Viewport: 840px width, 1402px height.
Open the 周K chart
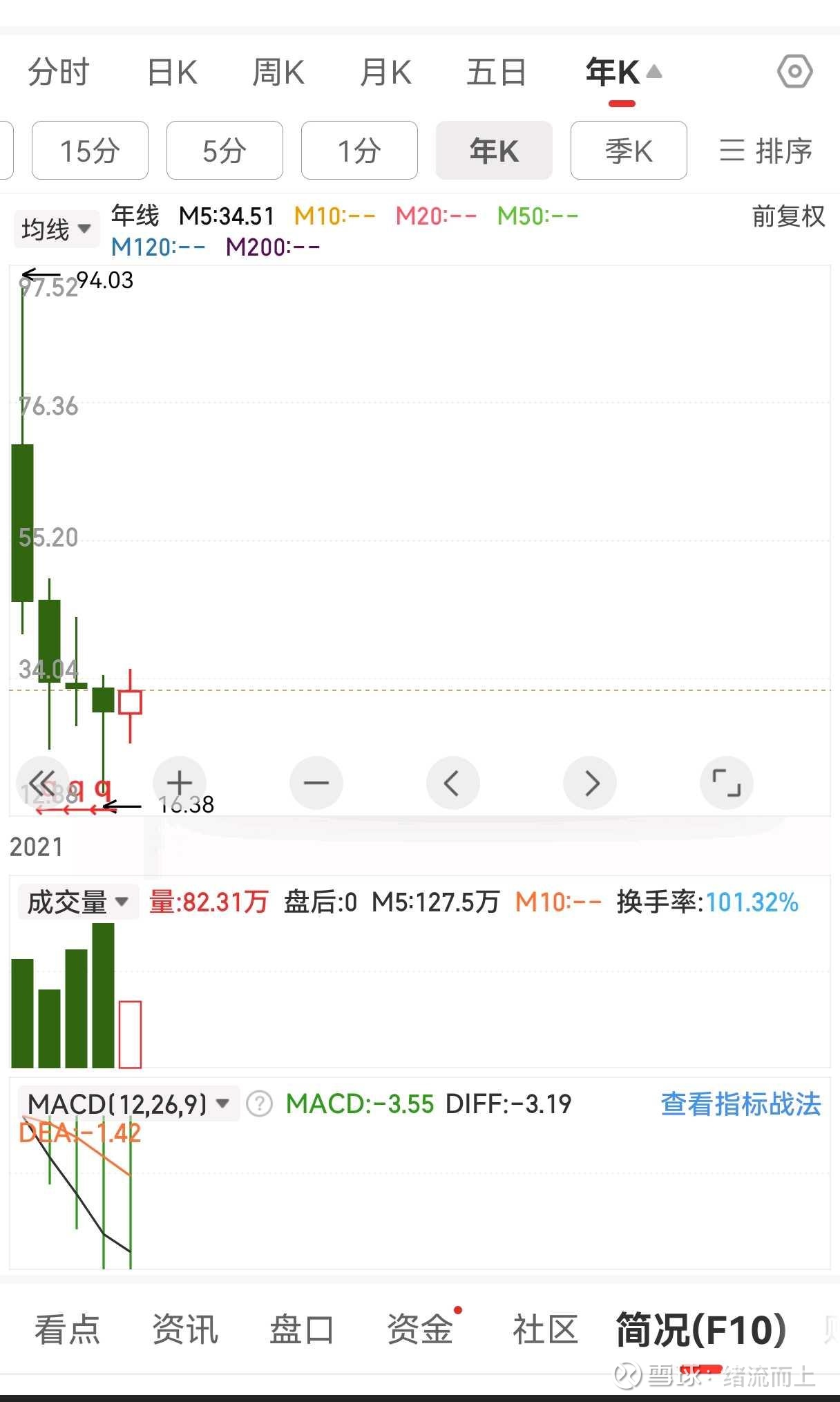[x=278, y=73]
